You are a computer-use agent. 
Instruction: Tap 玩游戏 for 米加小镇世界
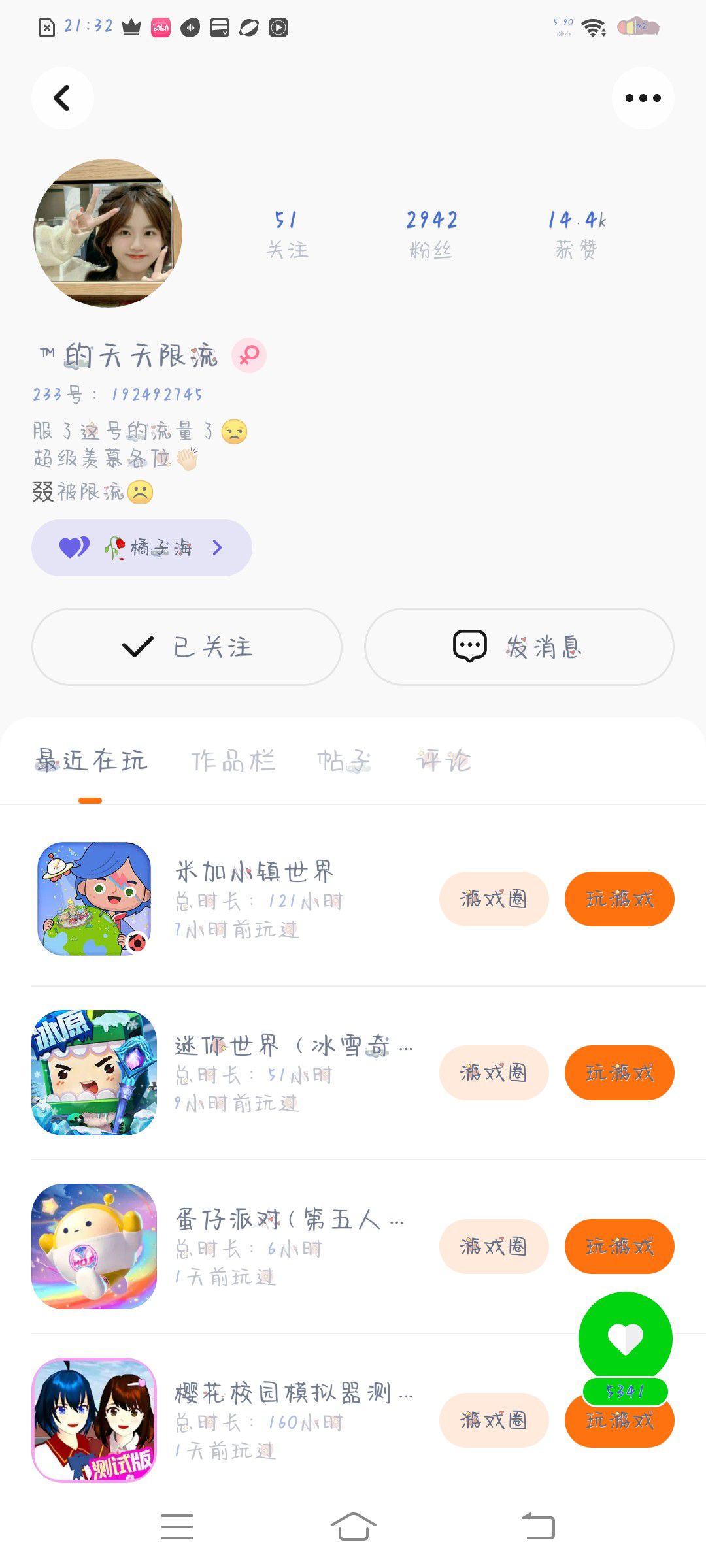[619, 899]
